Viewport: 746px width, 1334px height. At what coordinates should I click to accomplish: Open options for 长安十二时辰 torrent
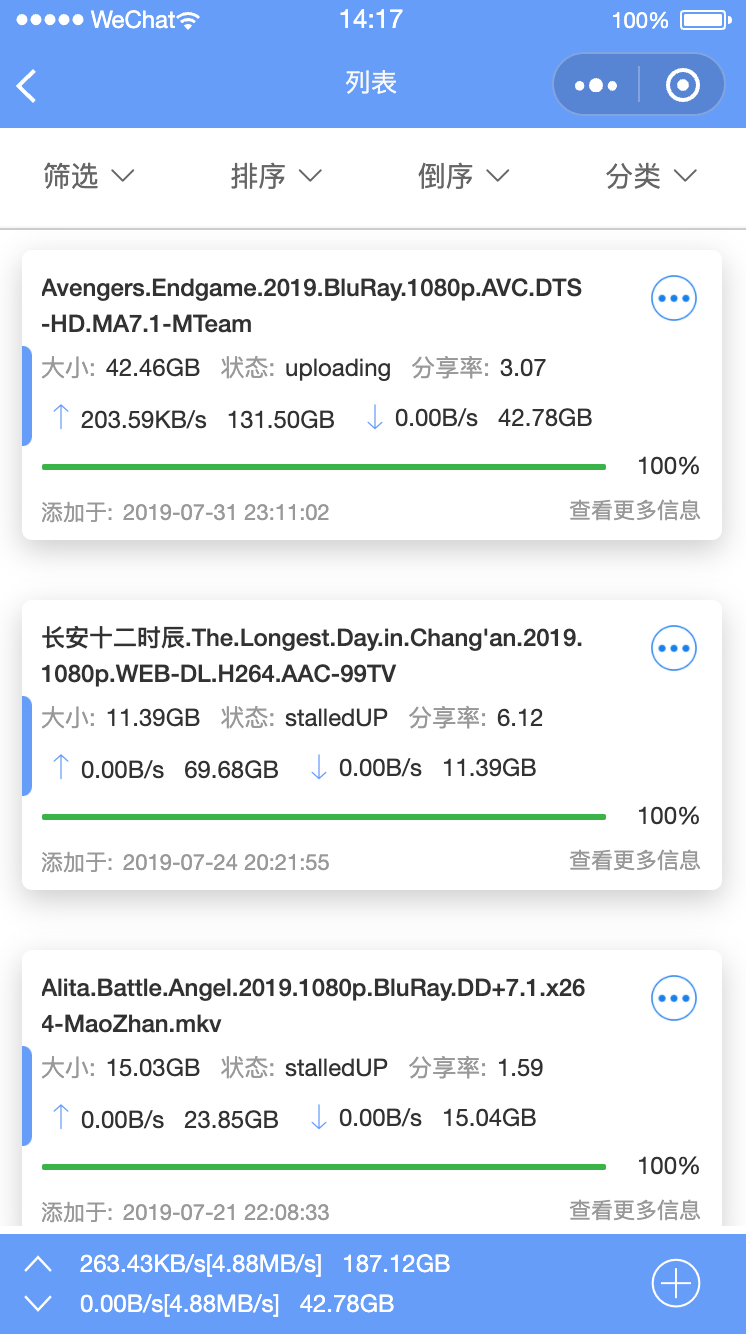point(674,648)
